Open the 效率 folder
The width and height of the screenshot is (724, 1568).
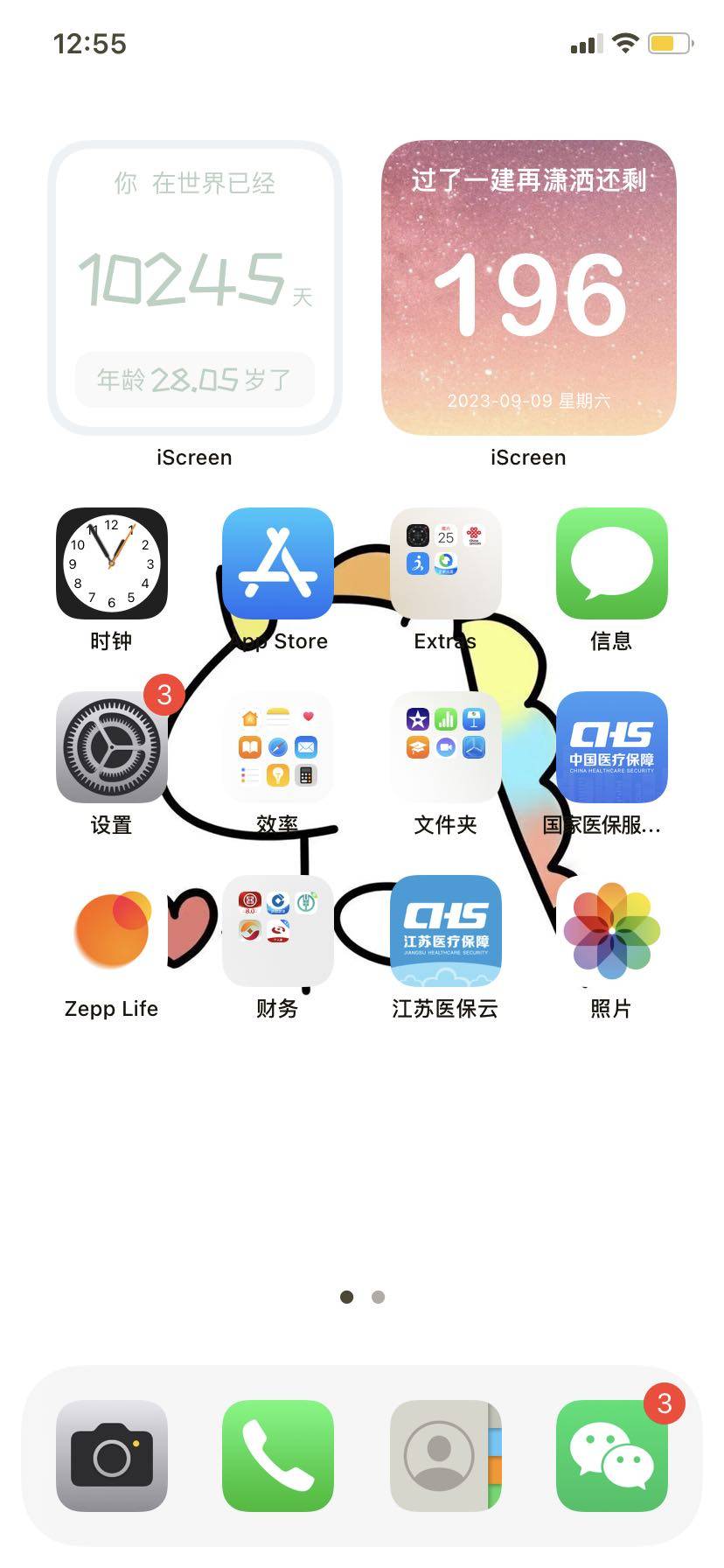click(278, 747)
